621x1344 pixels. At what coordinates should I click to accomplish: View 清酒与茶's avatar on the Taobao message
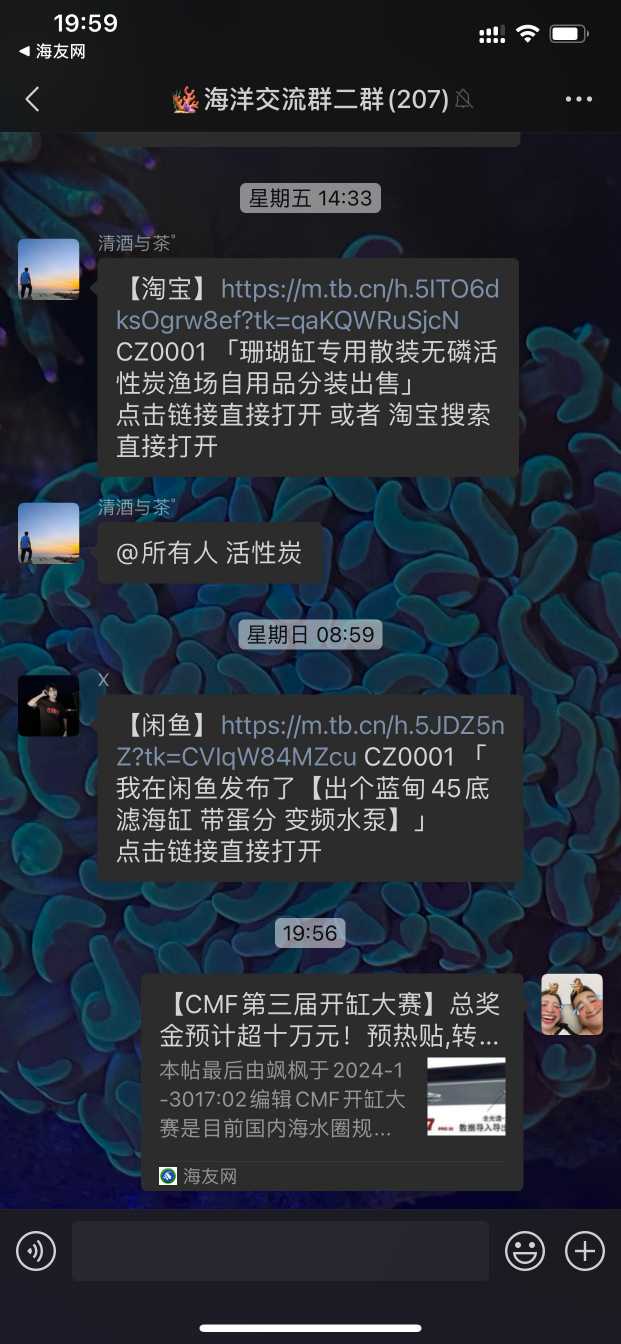pos(48,269)
